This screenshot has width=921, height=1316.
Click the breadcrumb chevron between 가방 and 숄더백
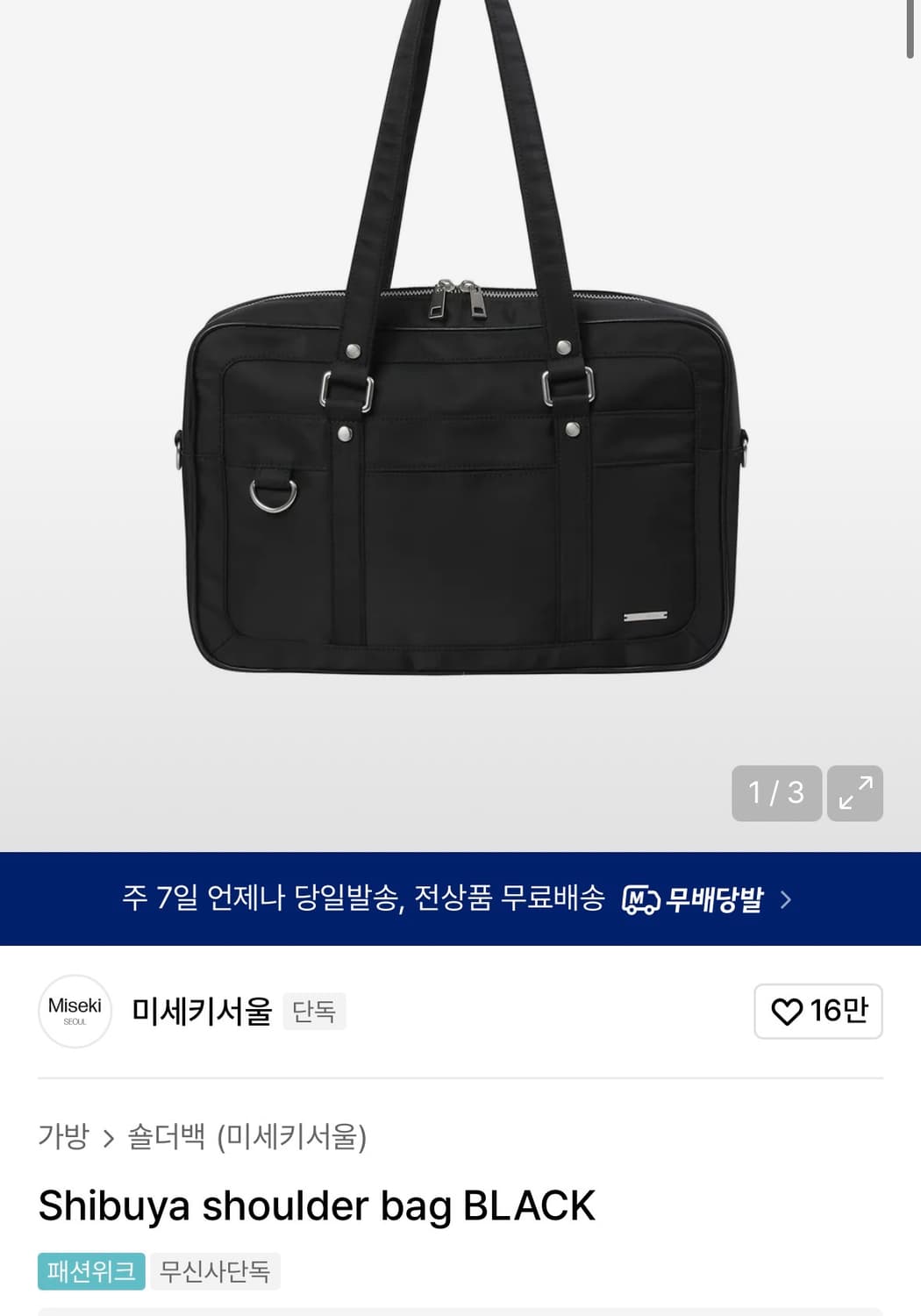[110, 1138]
